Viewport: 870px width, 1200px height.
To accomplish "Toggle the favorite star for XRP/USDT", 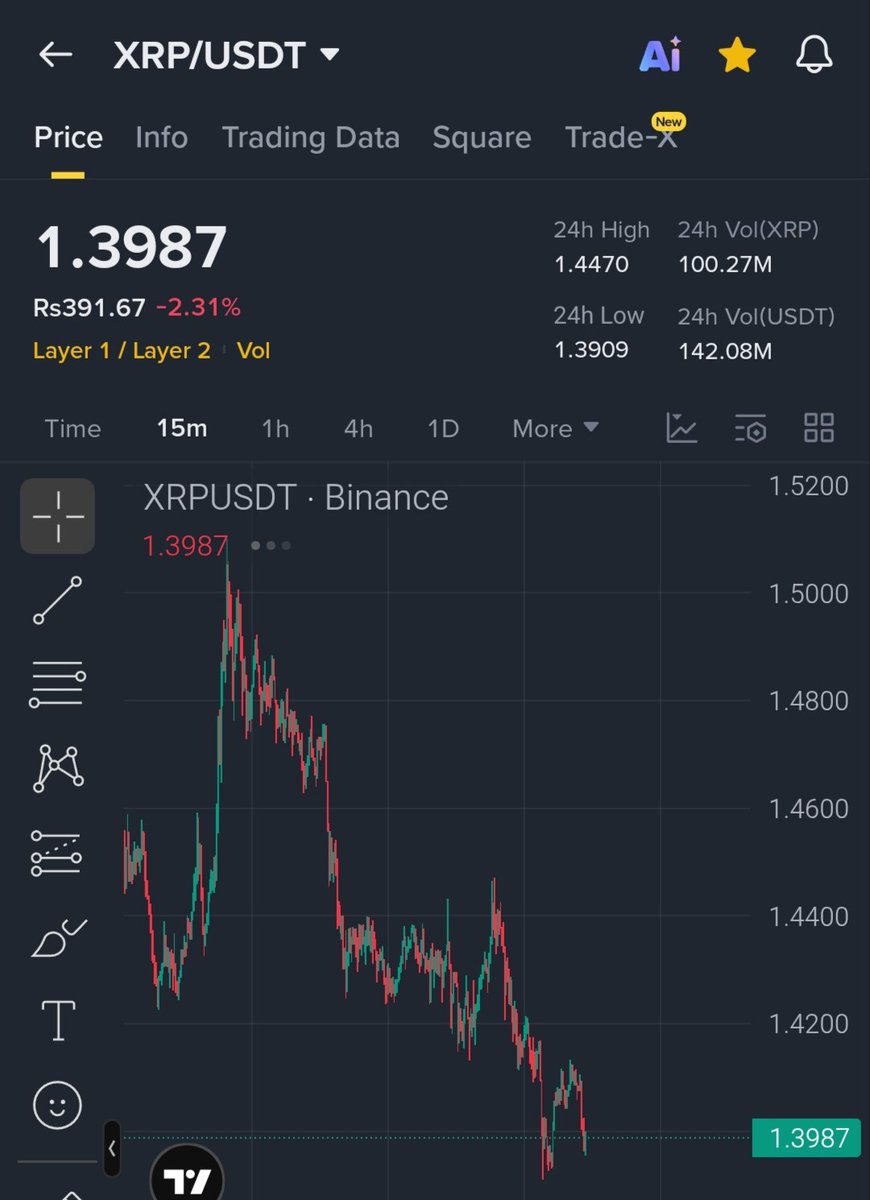I will point(737,55).
